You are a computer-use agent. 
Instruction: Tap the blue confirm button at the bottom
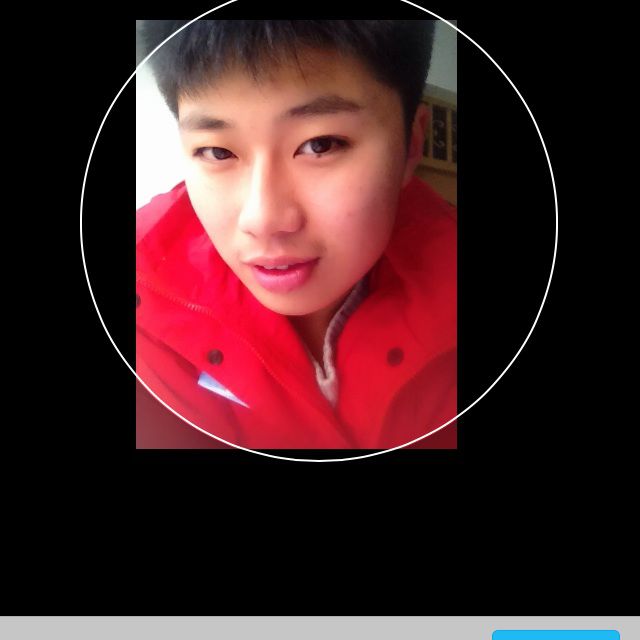pos(556,634)
